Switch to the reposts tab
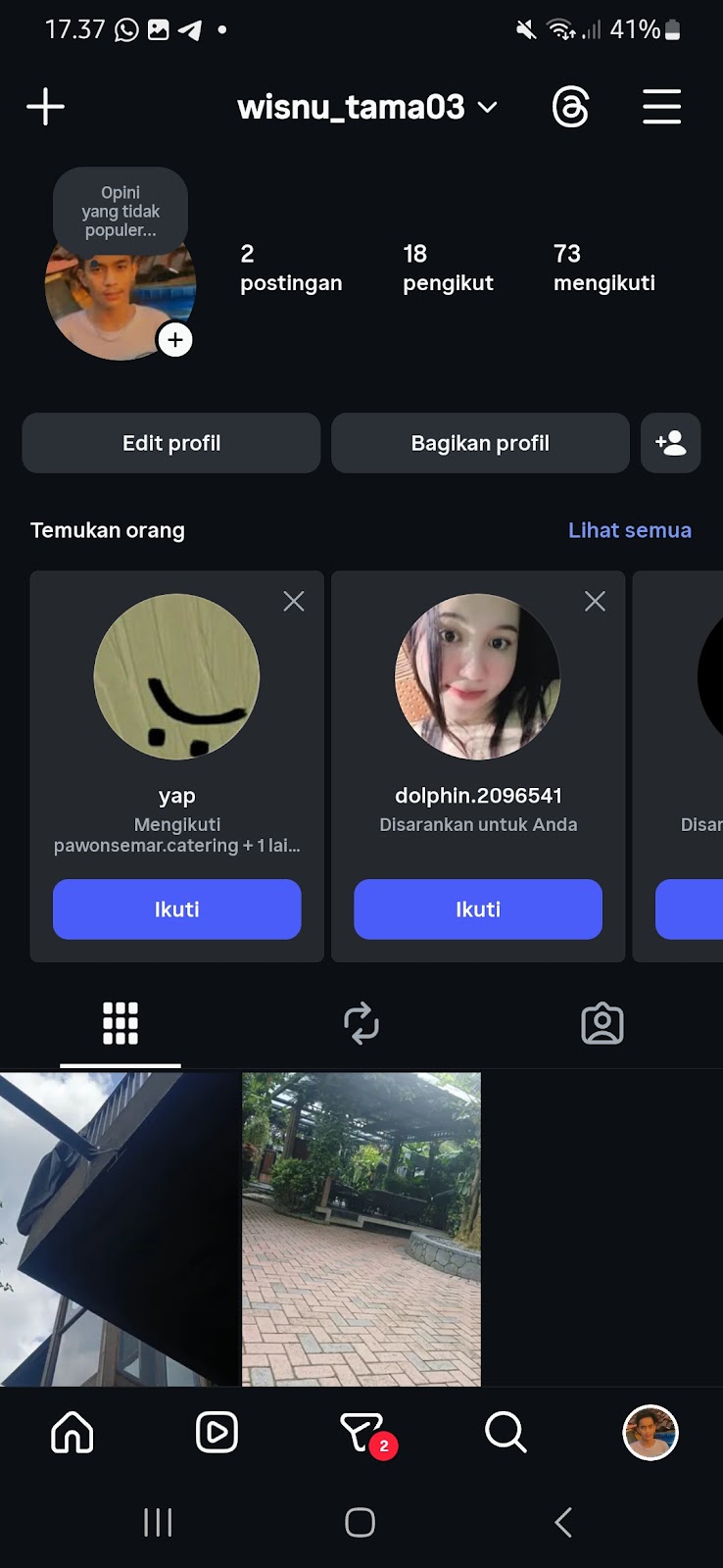The width and height of the screenshot is (723, 1568). 361,1023
